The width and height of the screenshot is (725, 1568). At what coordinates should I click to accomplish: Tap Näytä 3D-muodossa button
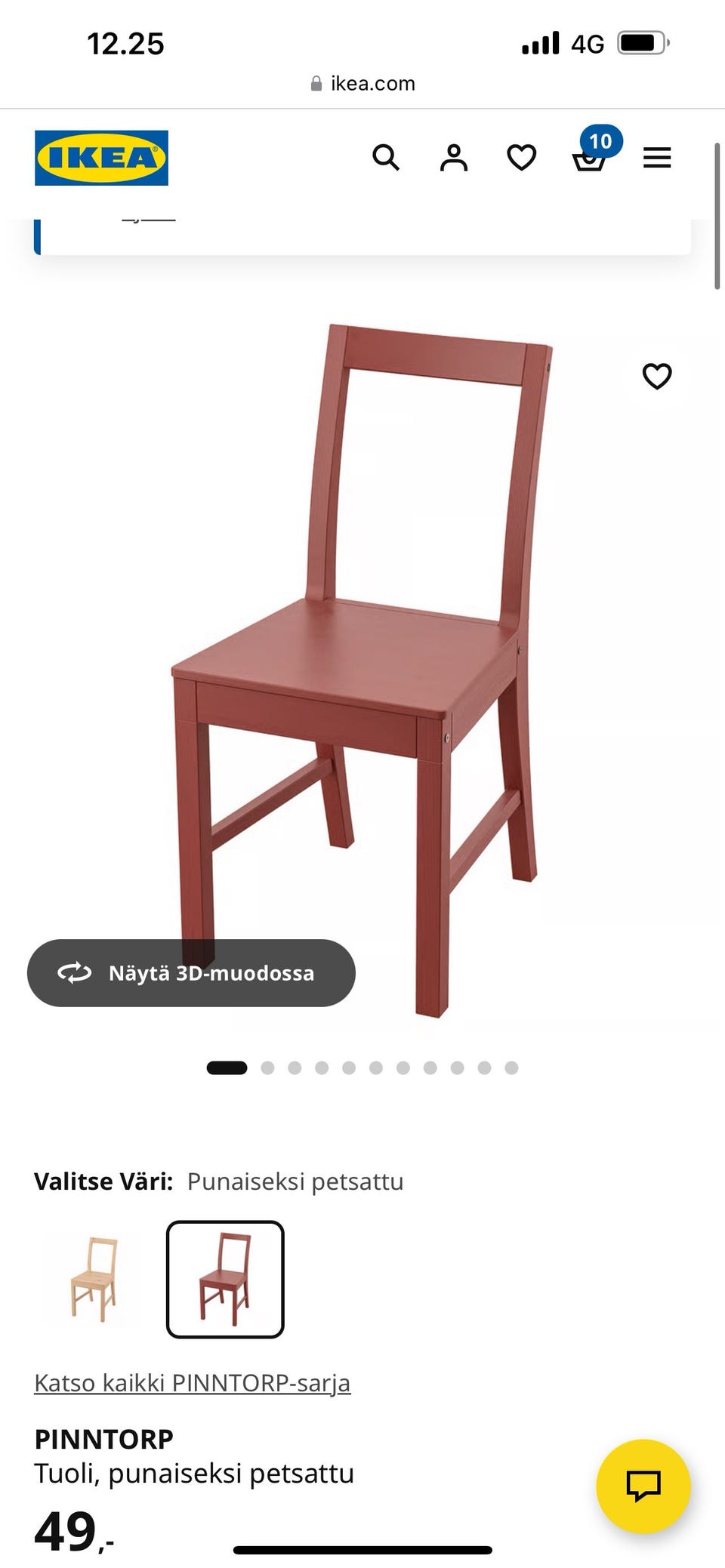click(191, 973)
